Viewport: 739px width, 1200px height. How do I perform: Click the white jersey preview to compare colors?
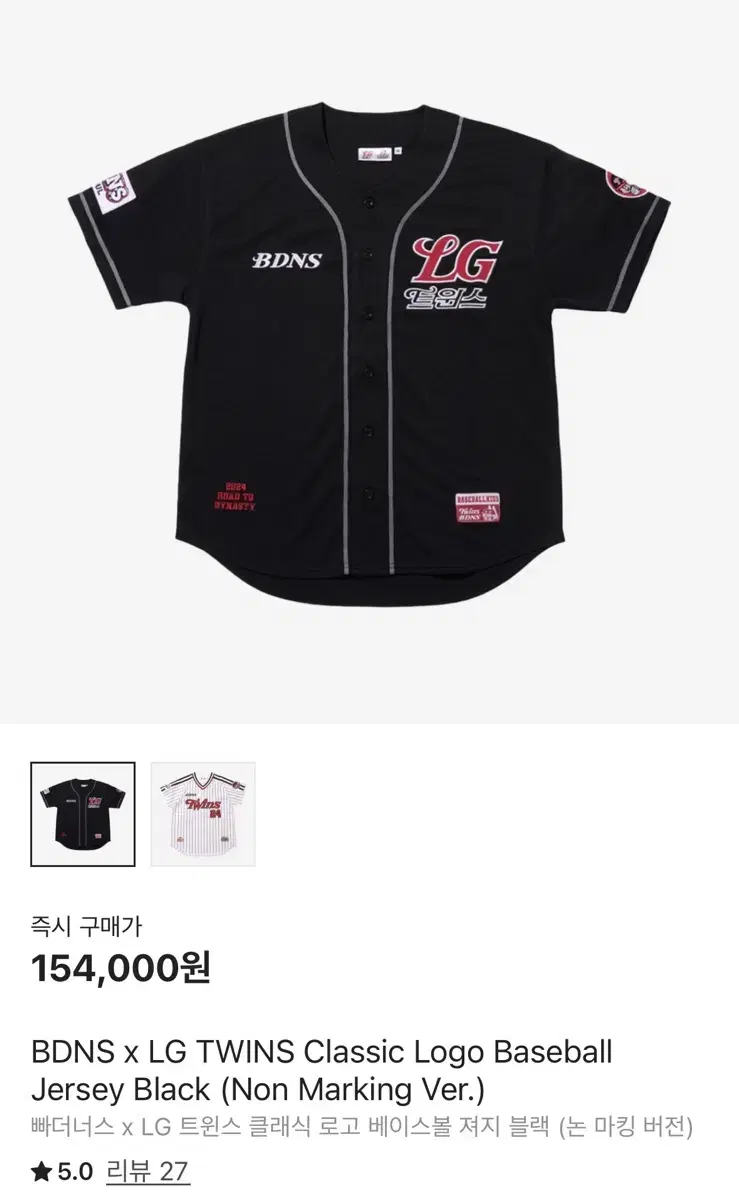[201, 813]
